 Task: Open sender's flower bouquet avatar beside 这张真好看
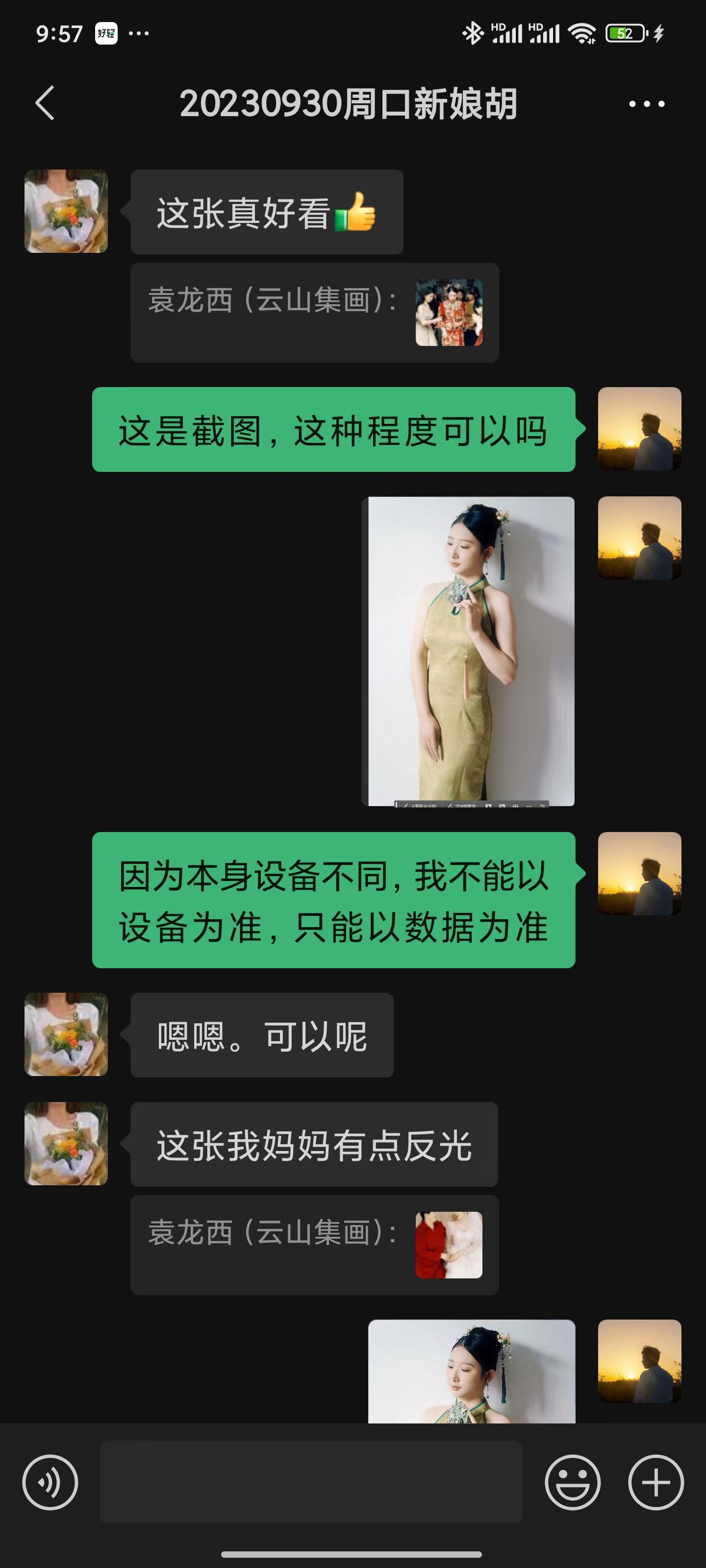(66, 211)
